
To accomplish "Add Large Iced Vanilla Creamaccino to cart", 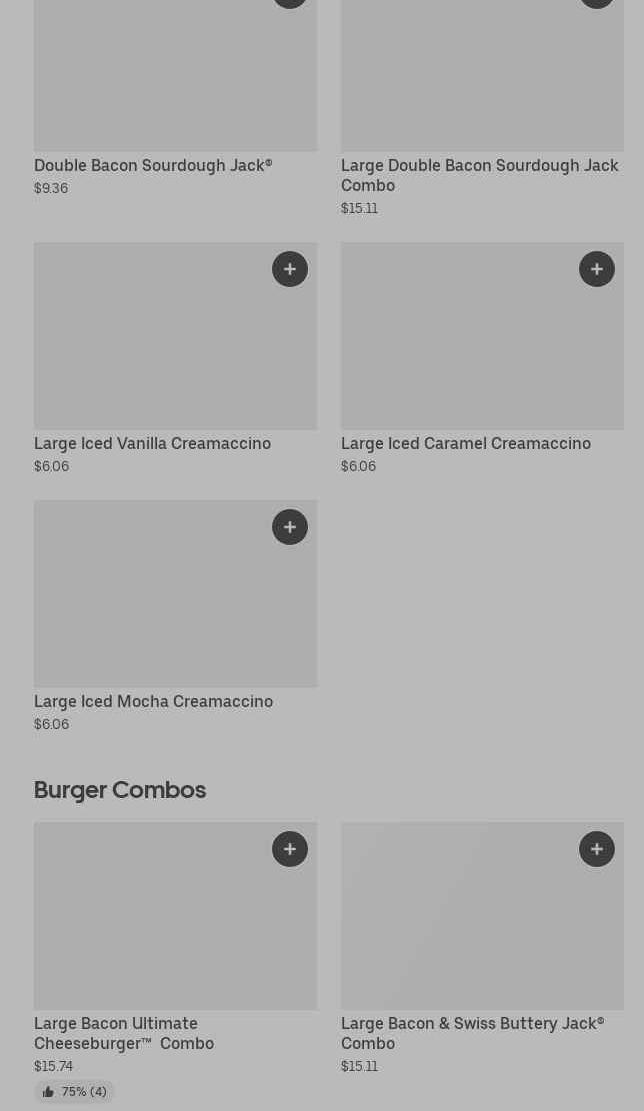I will [x=290, y=269].
